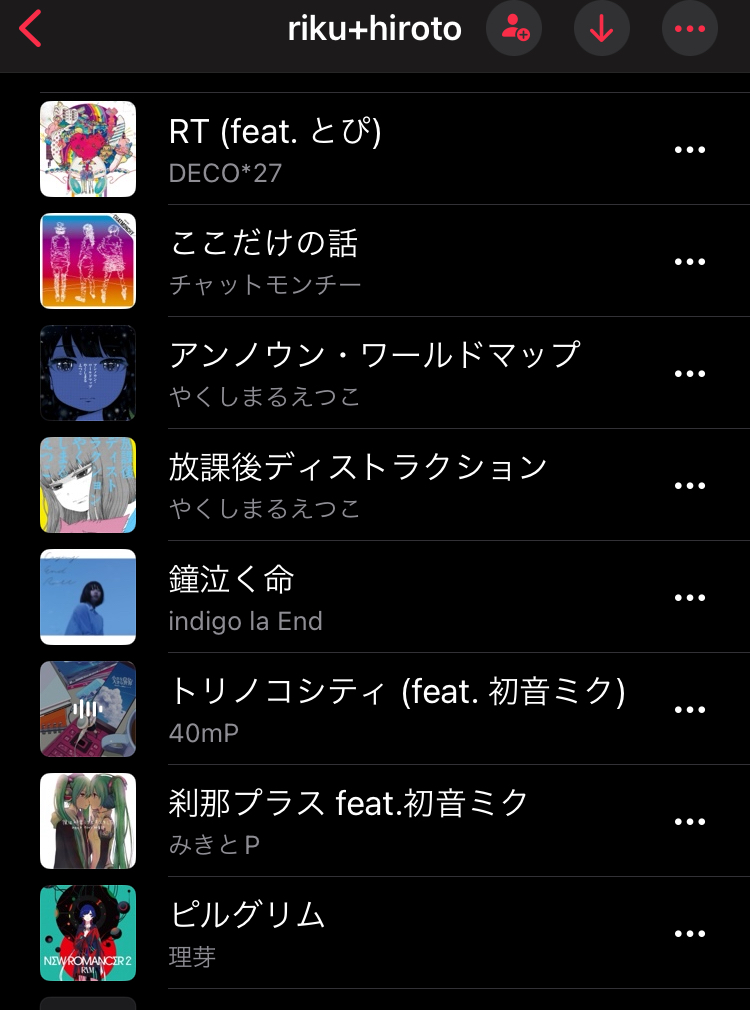Show options for ここだけの話
Image resolution: width=750 pixels, height=1010 pixels.
point(690,262)
